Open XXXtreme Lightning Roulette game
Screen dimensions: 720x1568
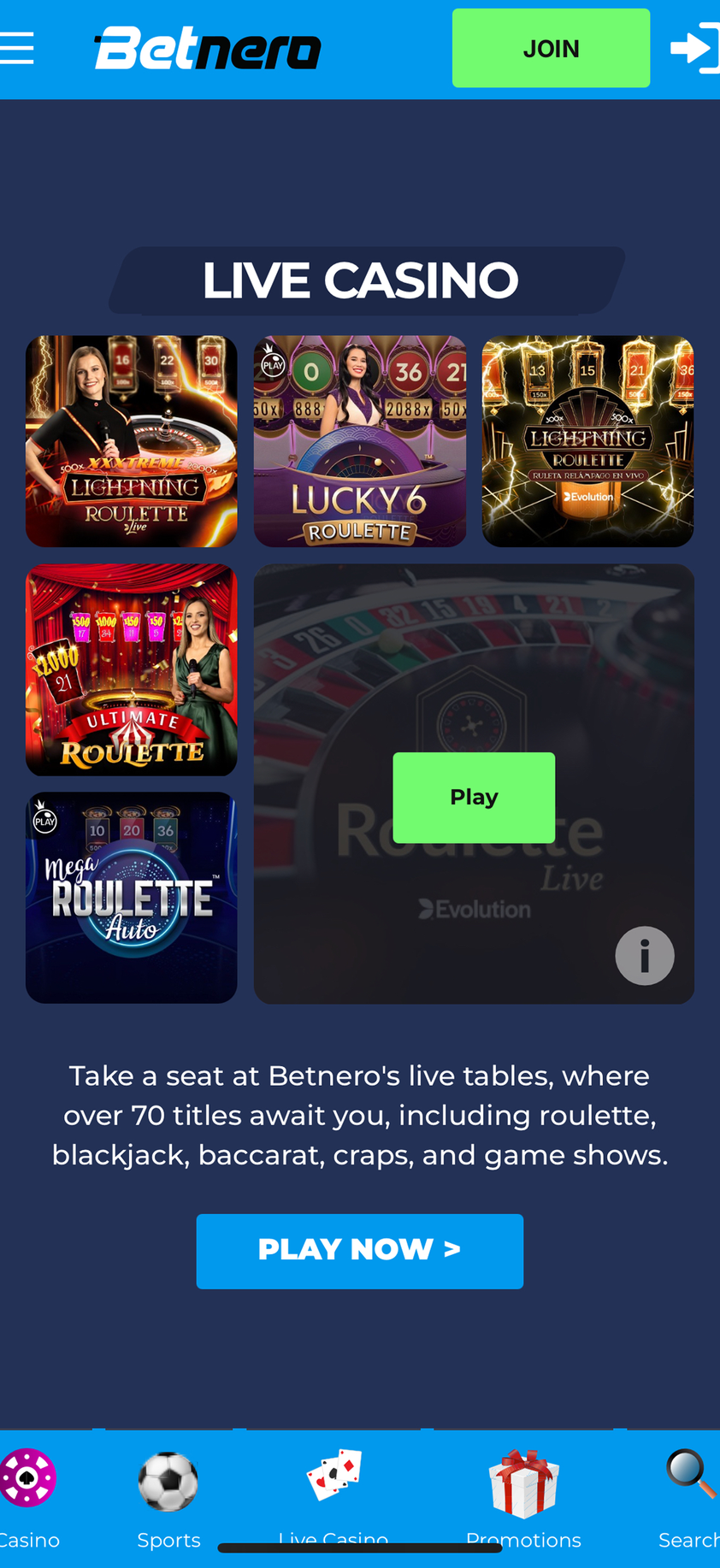tap(132, 441)
